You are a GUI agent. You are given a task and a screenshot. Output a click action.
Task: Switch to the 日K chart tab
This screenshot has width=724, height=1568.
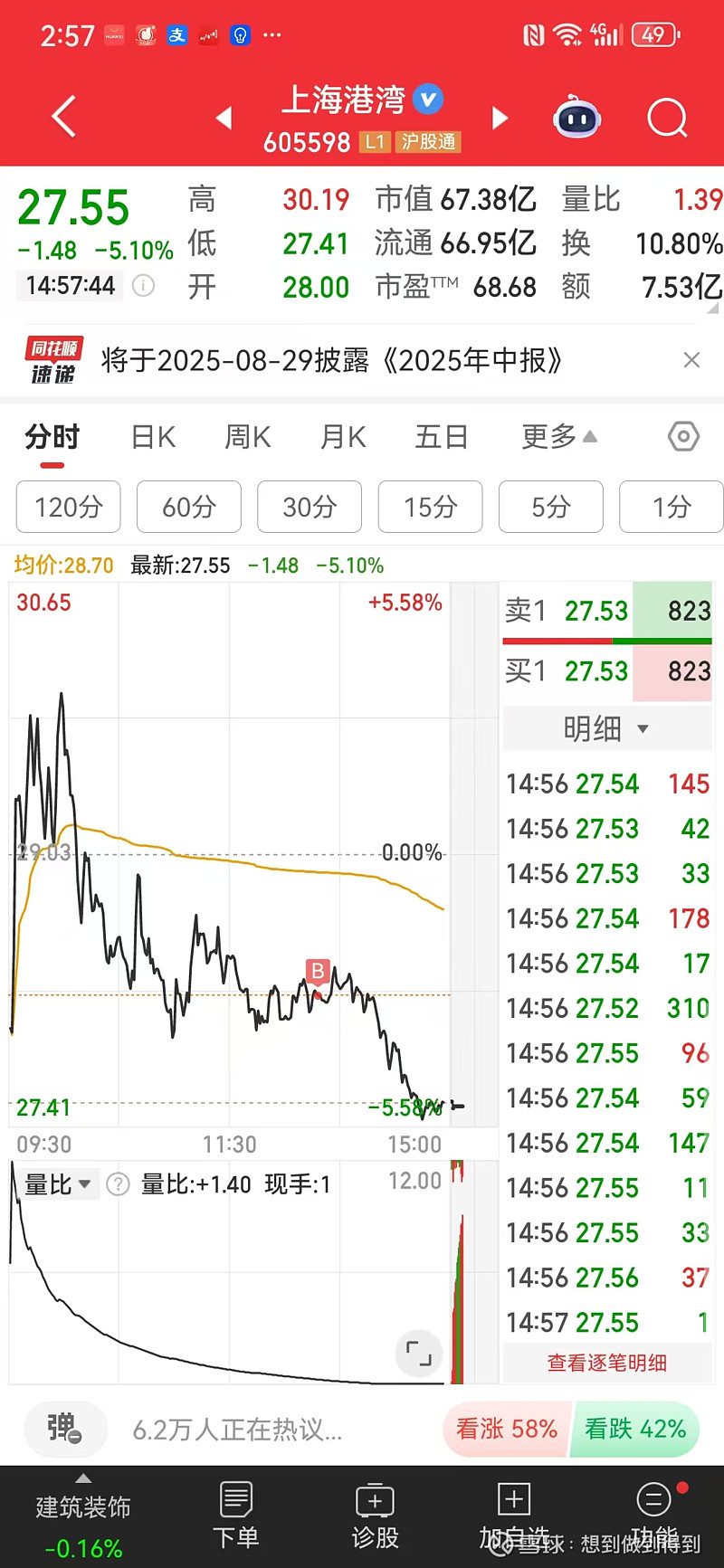click(153, 437)
